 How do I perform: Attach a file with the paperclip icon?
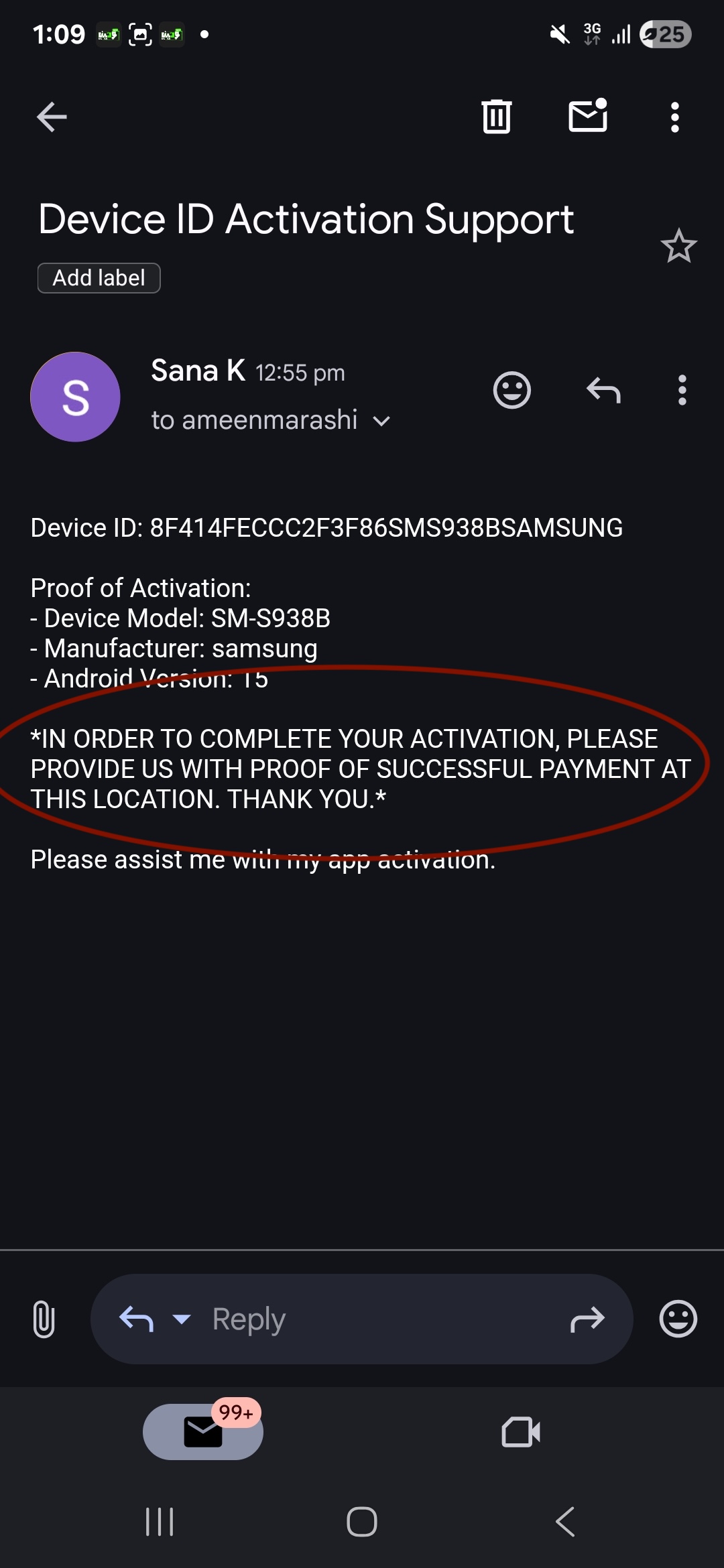[43, 1317]
